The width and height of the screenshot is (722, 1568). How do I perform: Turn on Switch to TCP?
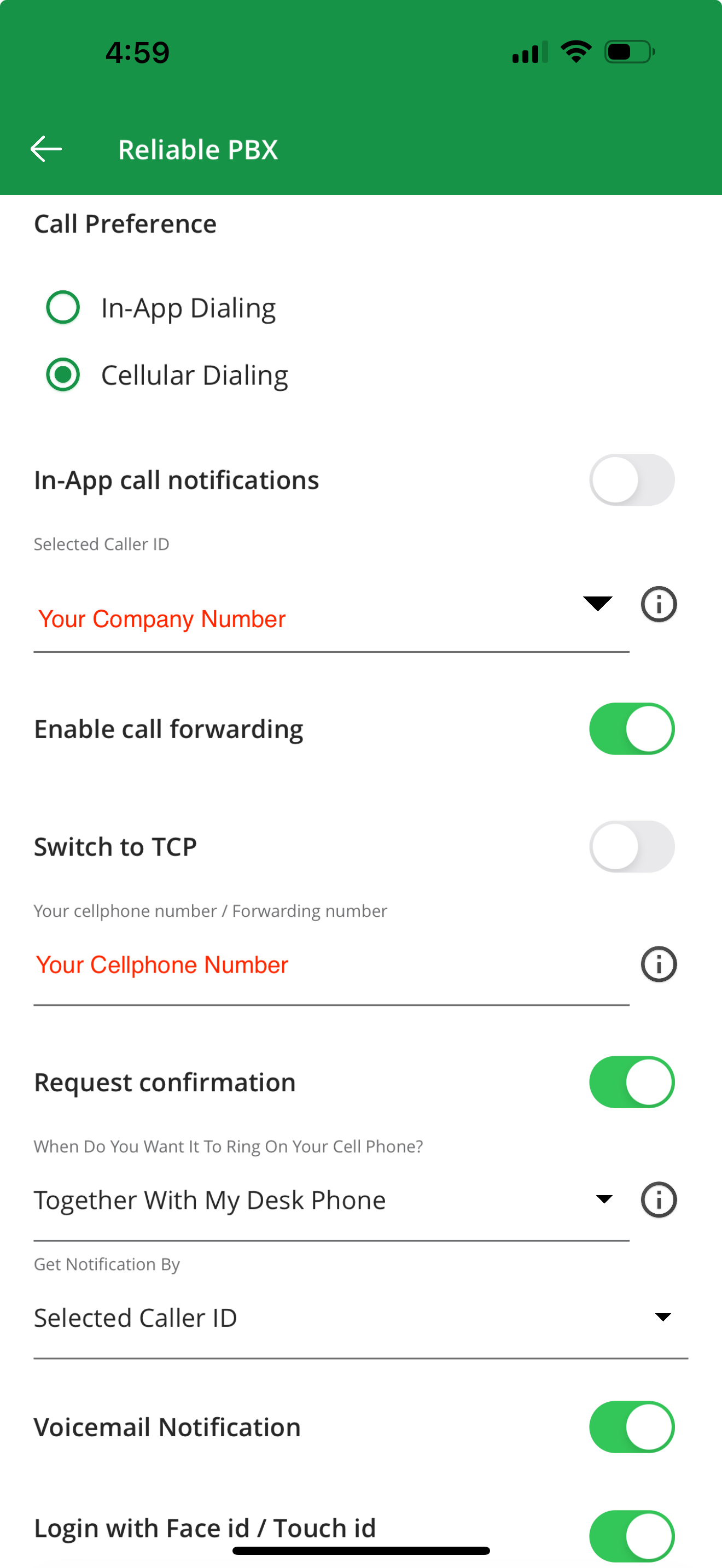pos(631,846)
